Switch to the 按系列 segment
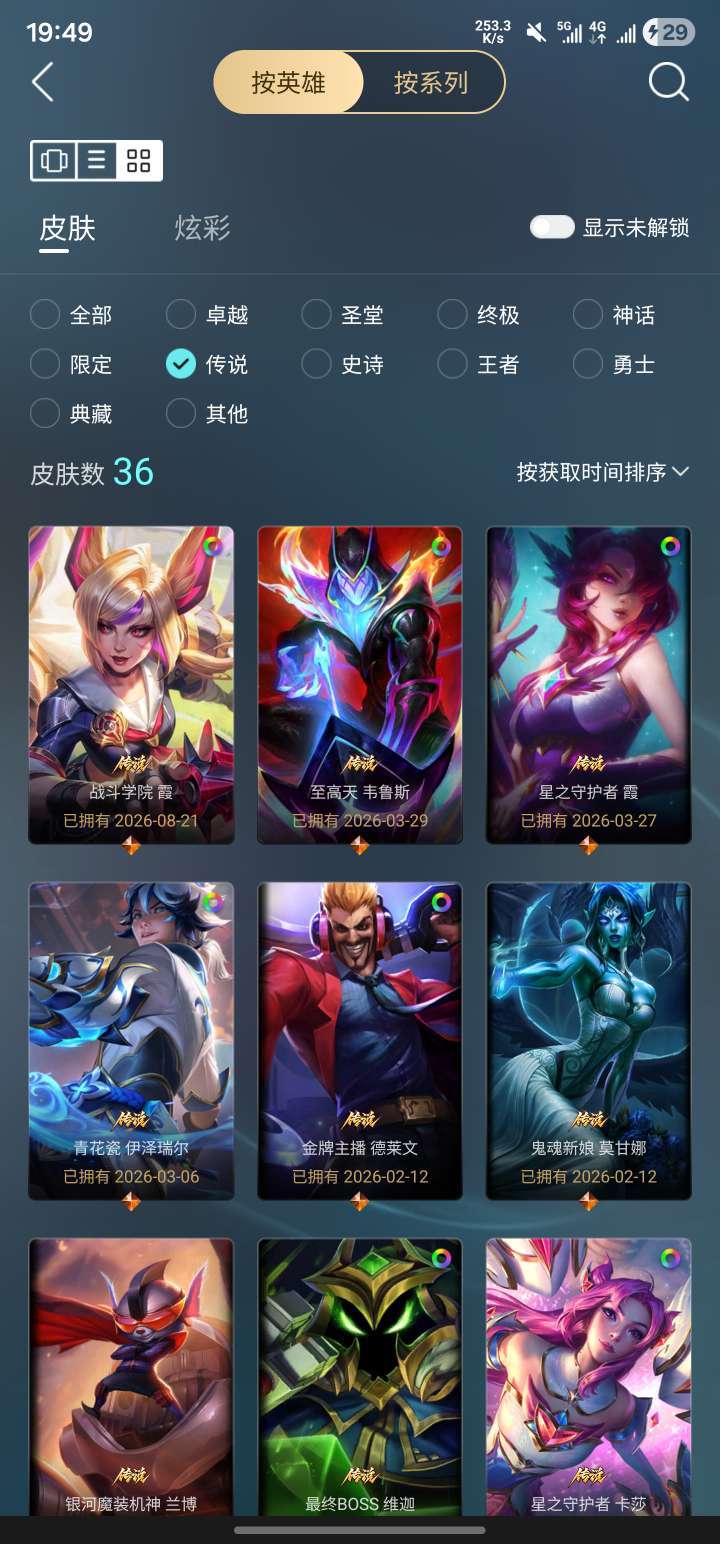The image size is (720, 1544). (x=431, y=82)
